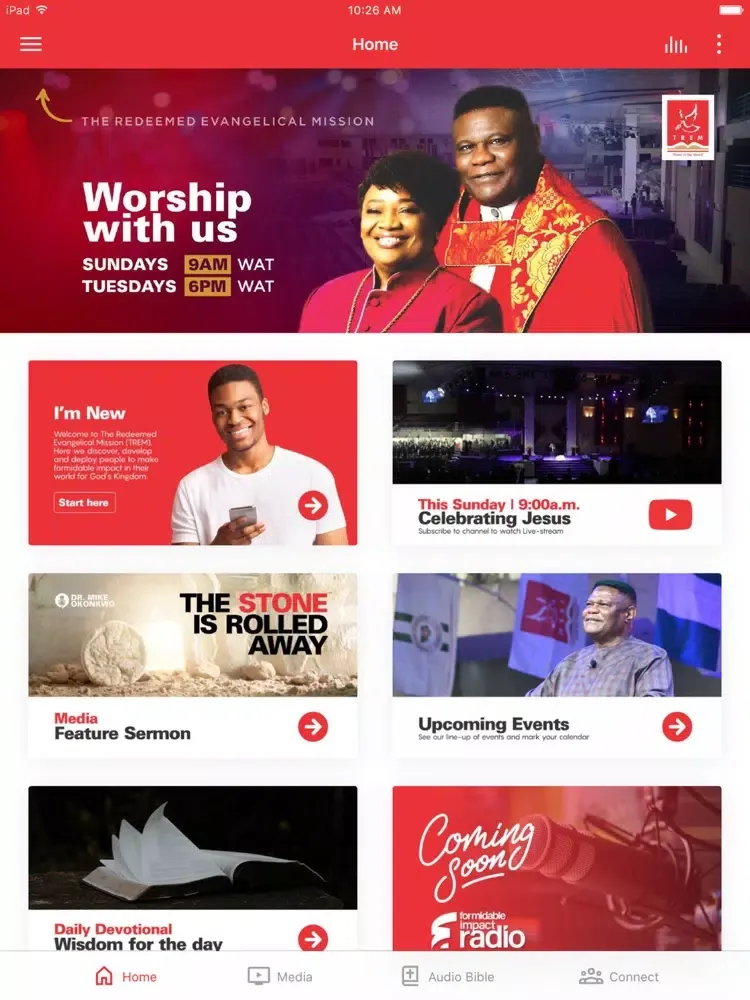
Task: Open the Worship with us banner
Action: [x=374, y=200]
